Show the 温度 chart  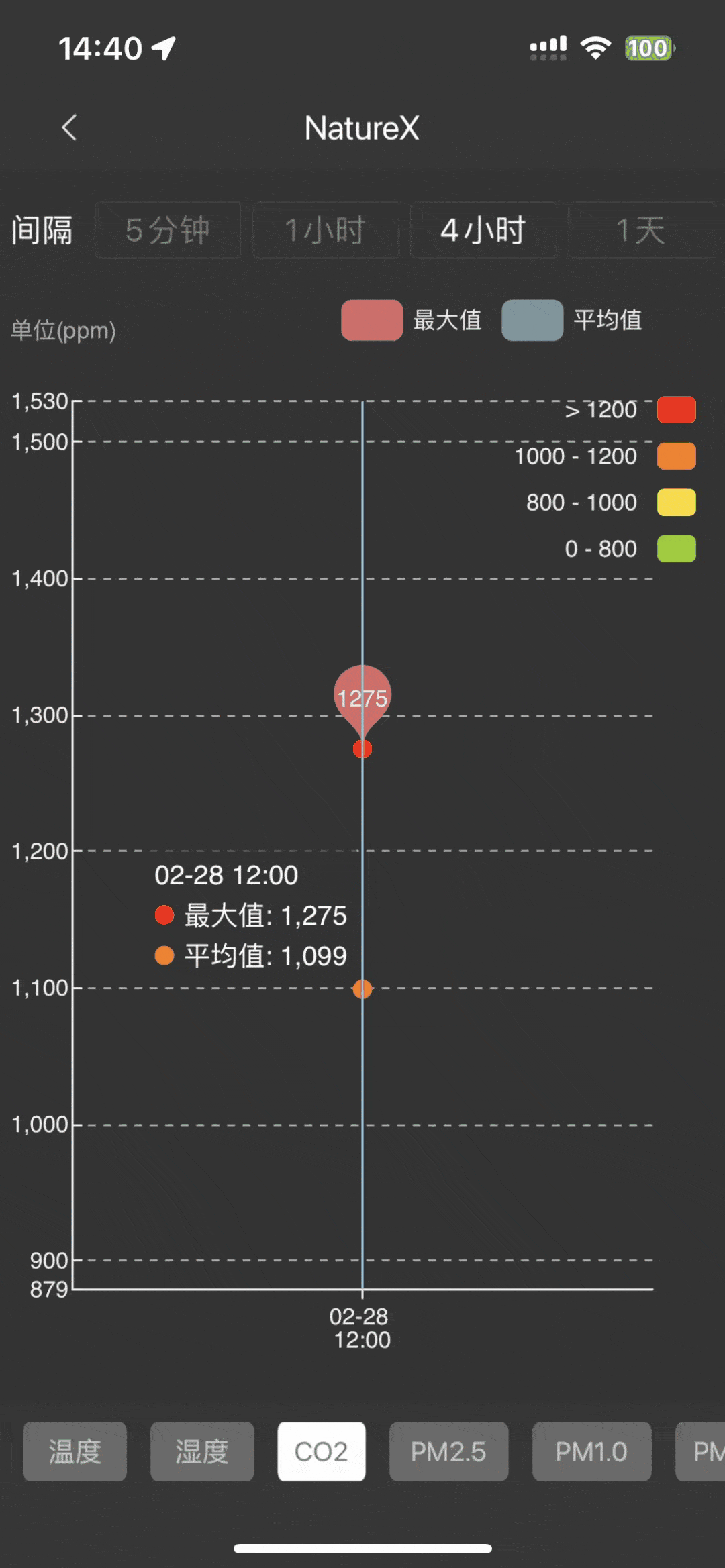[75, 1451]
